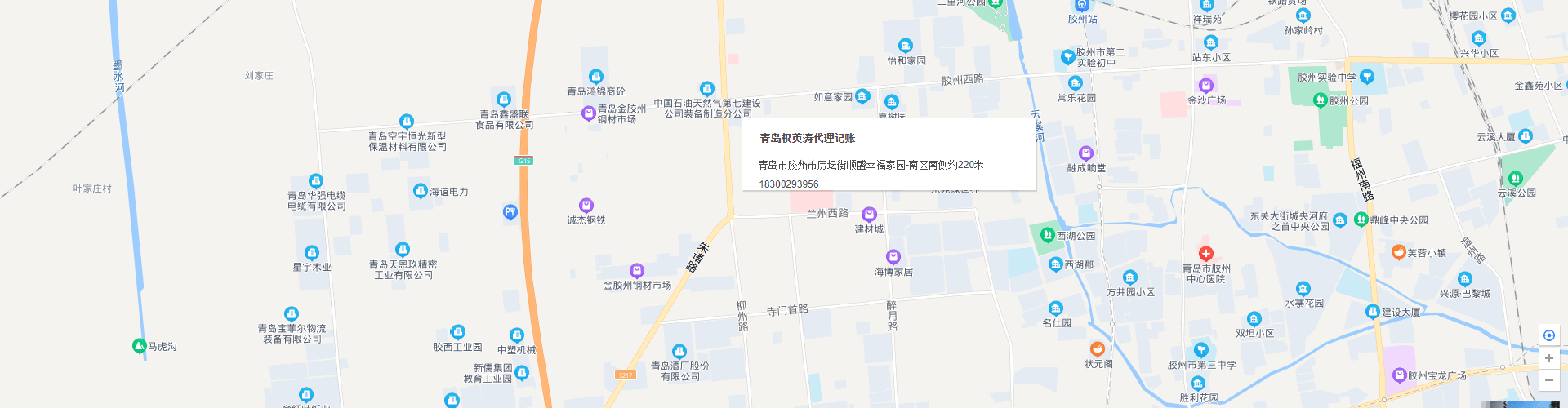
Task: Select the 芙蓉小镇 restaurant marker
Action: (x=1398, y=252)
